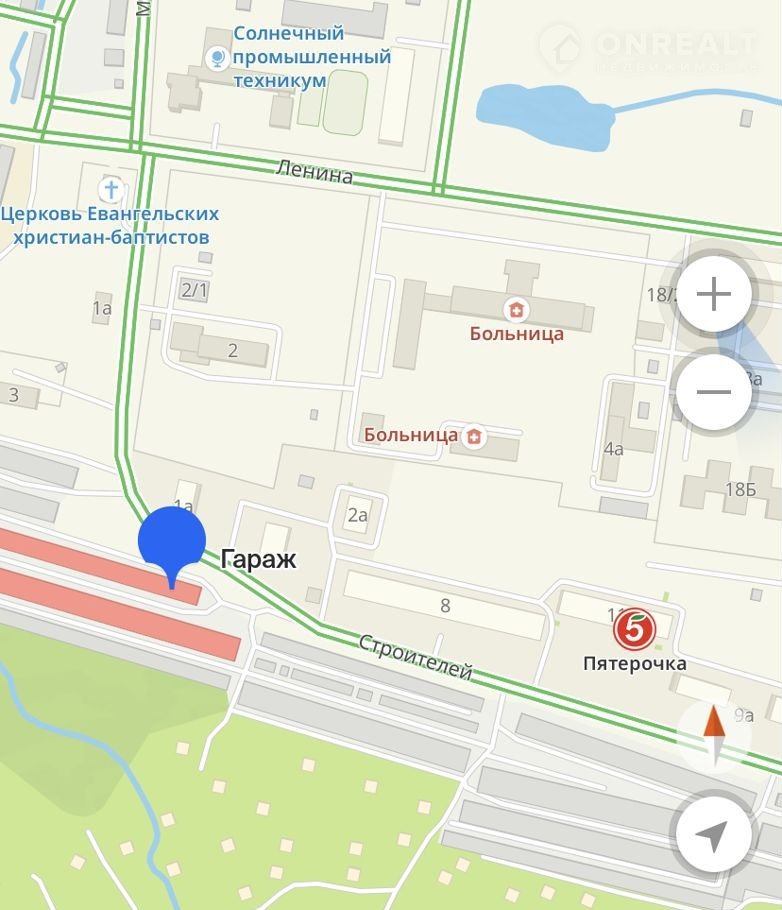
Task: Tap the compass to reset north
Action: (714, 735)
